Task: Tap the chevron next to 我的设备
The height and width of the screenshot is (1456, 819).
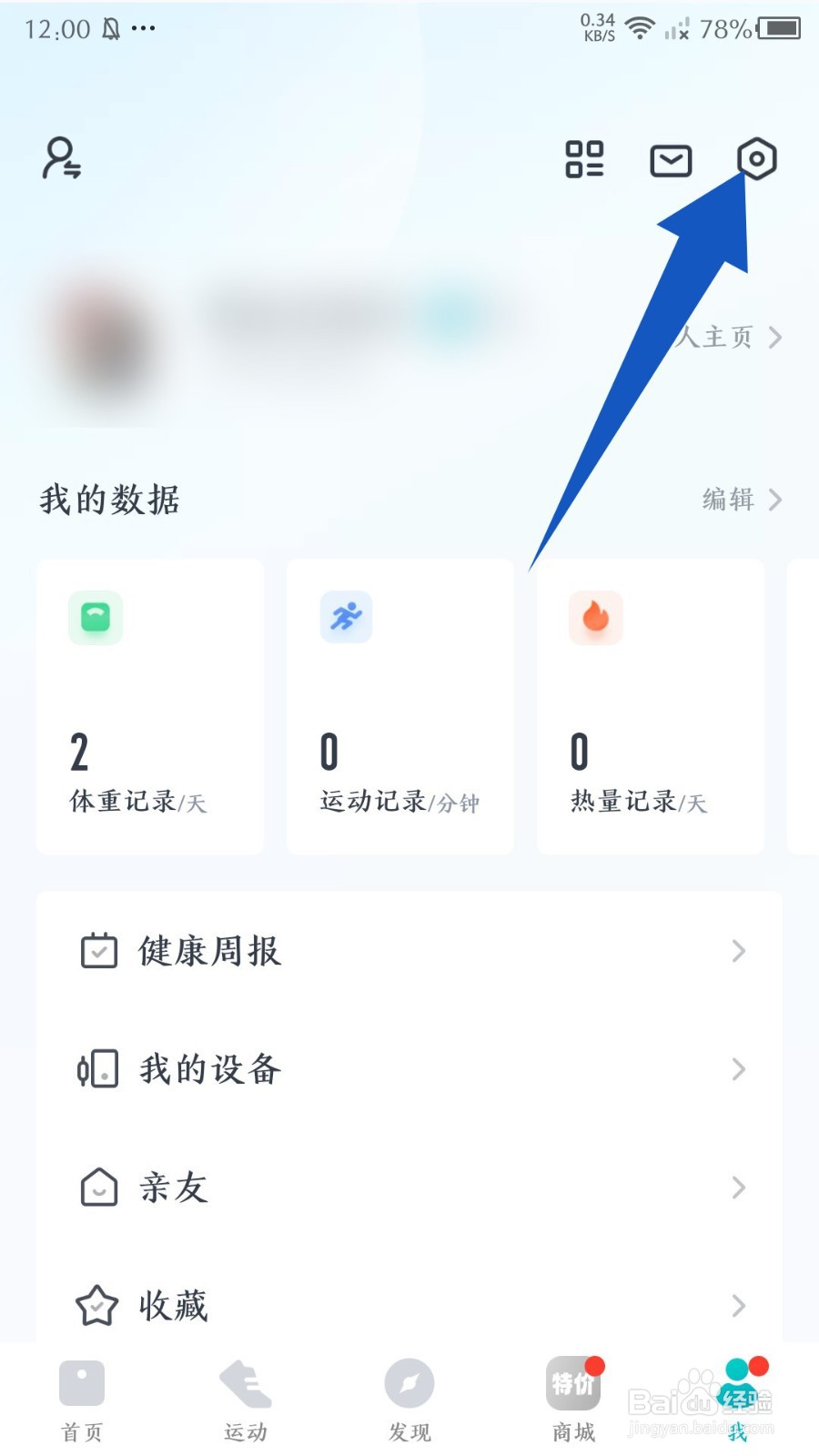Action: pos(739,1069)
